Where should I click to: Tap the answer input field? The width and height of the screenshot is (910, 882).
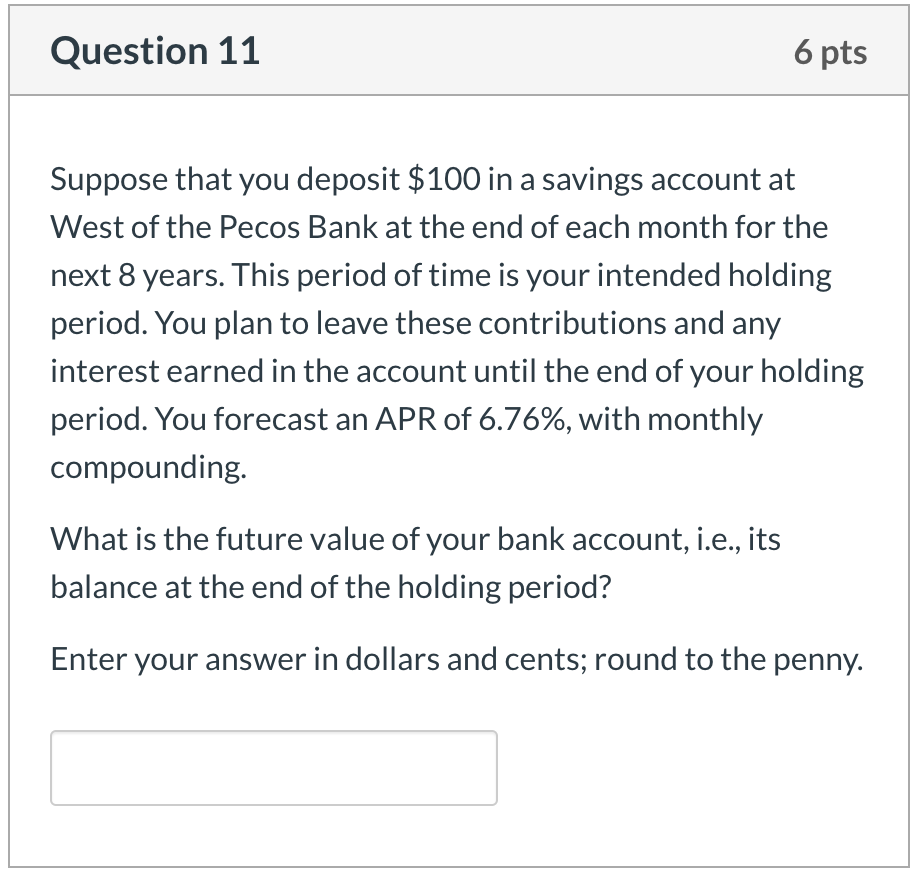(x=273, y=768)
